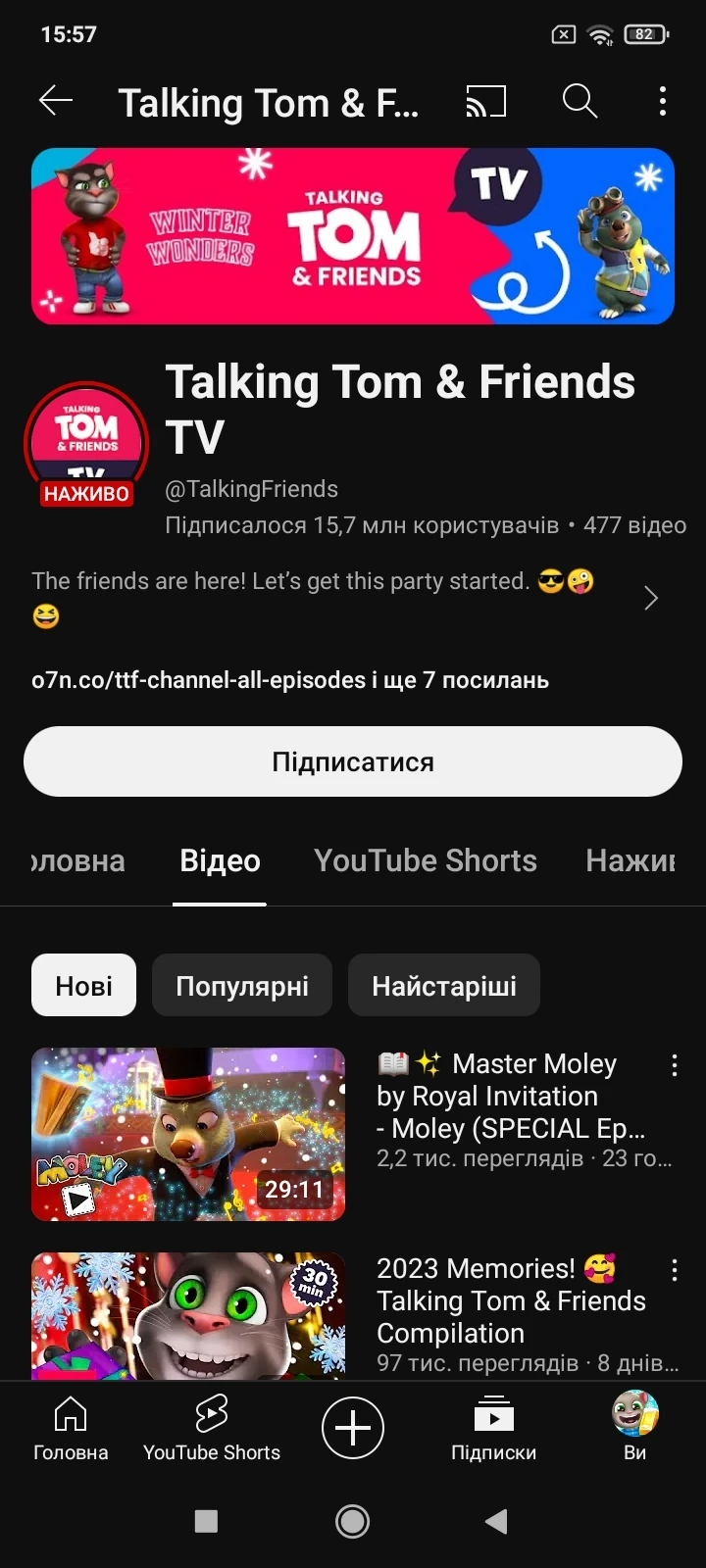The height and width of the screenshot is (1568, 706).
Task: Open the Підписки bottom tab
Action: click(493, 1428)
